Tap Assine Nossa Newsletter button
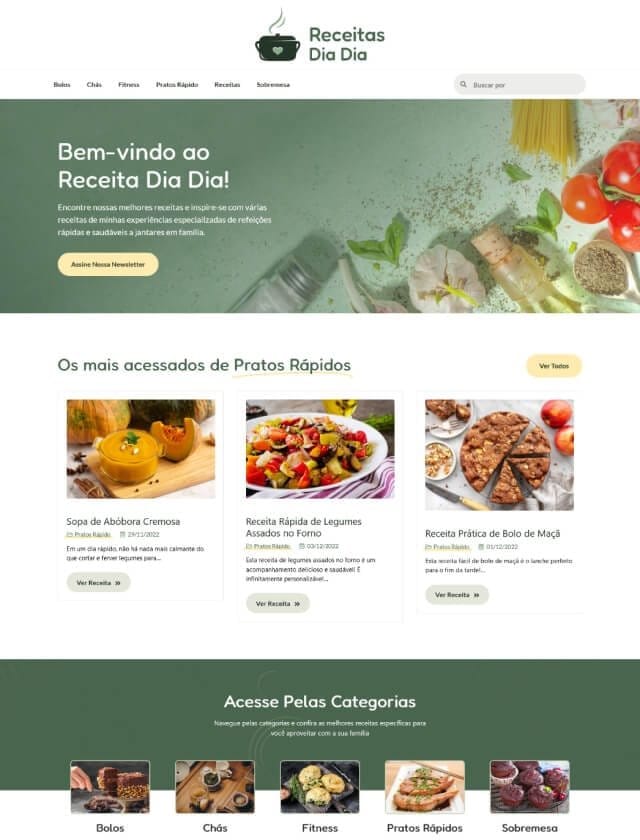Screen dimensions: 640x840 108,264
